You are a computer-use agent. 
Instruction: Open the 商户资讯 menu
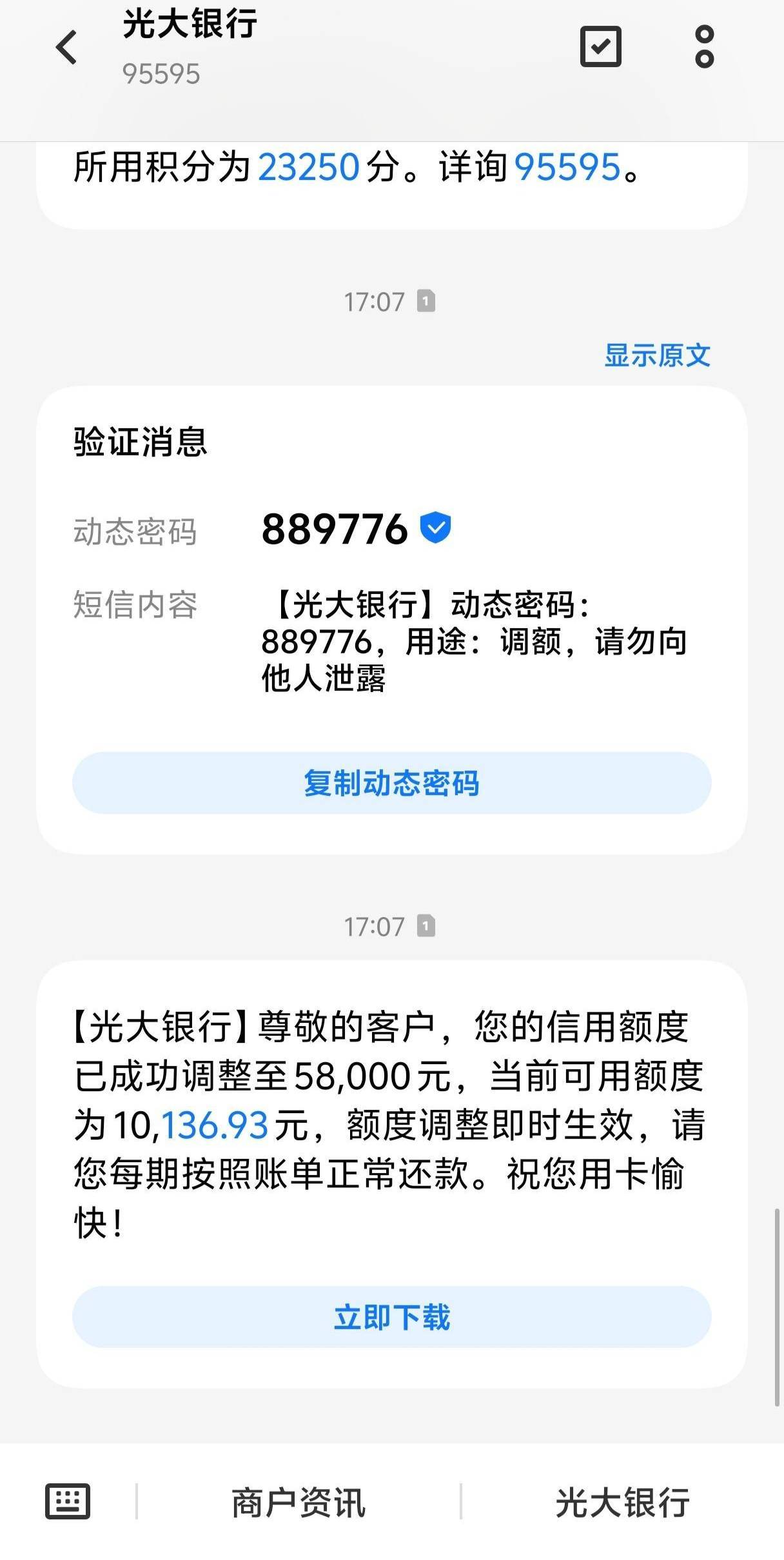pyautogui.click(x=299, y=1503)
